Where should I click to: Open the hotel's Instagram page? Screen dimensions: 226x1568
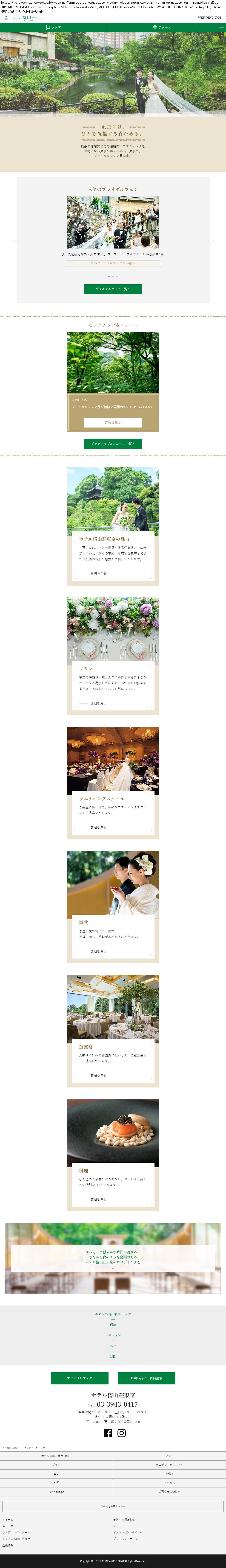tap(121, 1433)
